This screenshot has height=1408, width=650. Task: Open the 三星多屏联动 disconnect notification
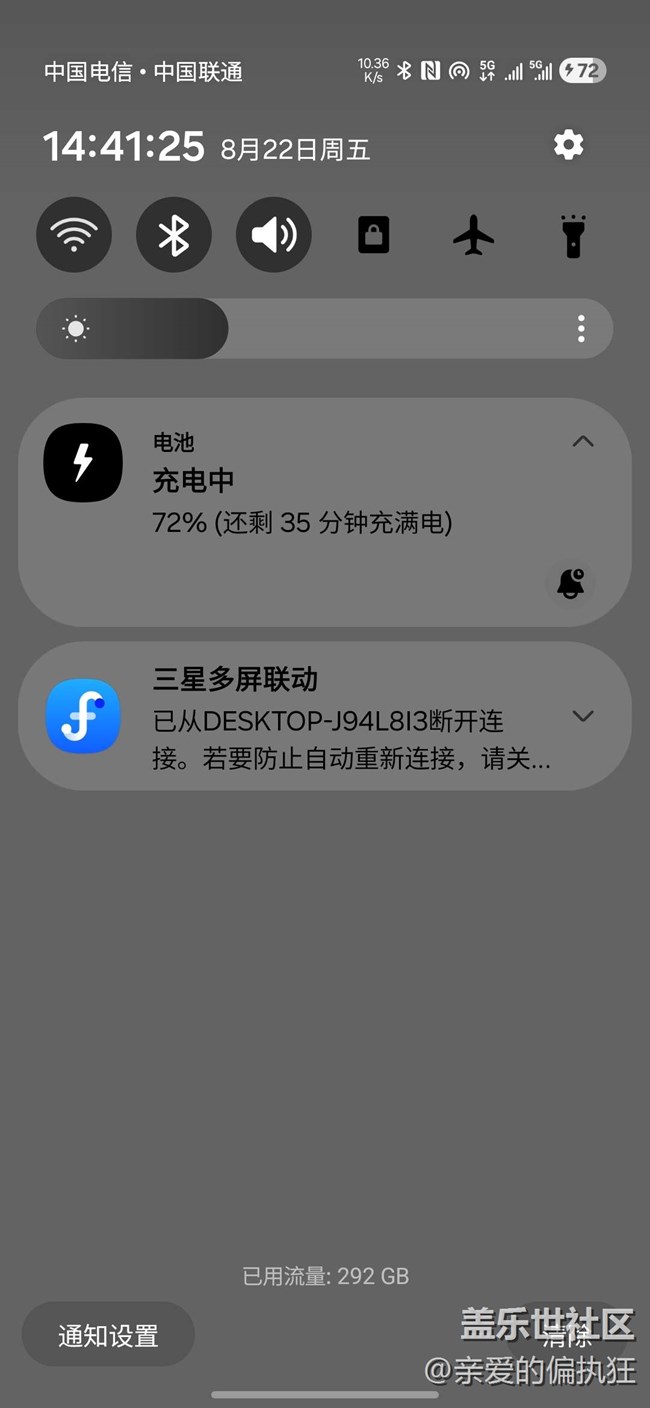[x=325, y=716]
